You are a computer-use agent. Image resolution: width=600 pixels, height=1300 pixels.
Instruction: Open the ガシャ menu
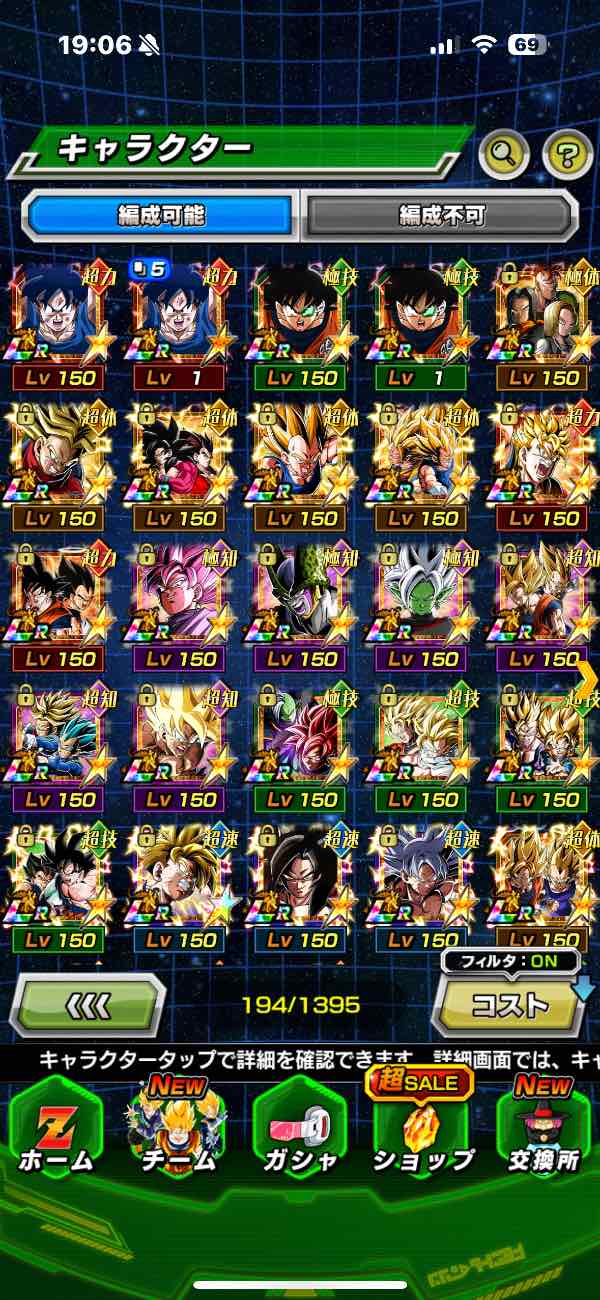click(299, 1130)
